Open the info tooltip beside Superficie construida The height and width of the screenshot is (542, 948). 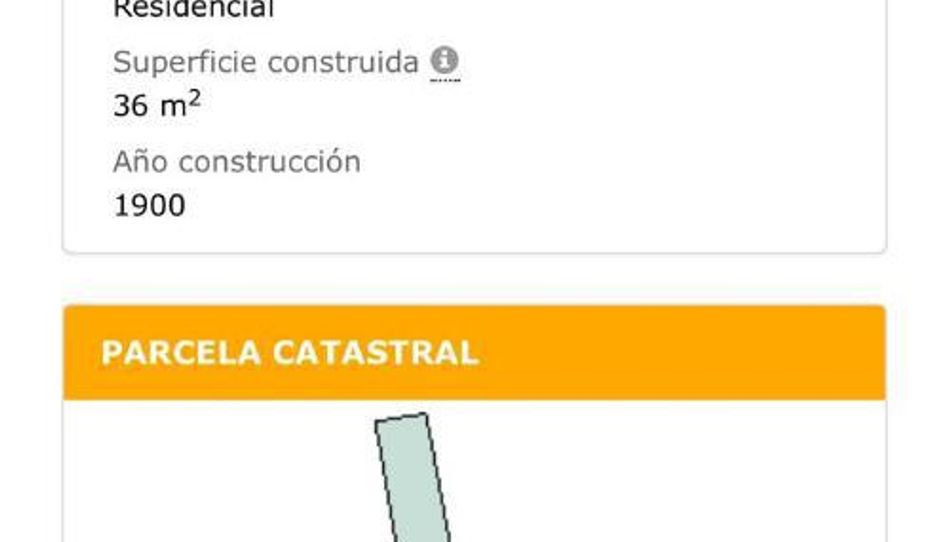pyautogui.click(x=445, y=60)
